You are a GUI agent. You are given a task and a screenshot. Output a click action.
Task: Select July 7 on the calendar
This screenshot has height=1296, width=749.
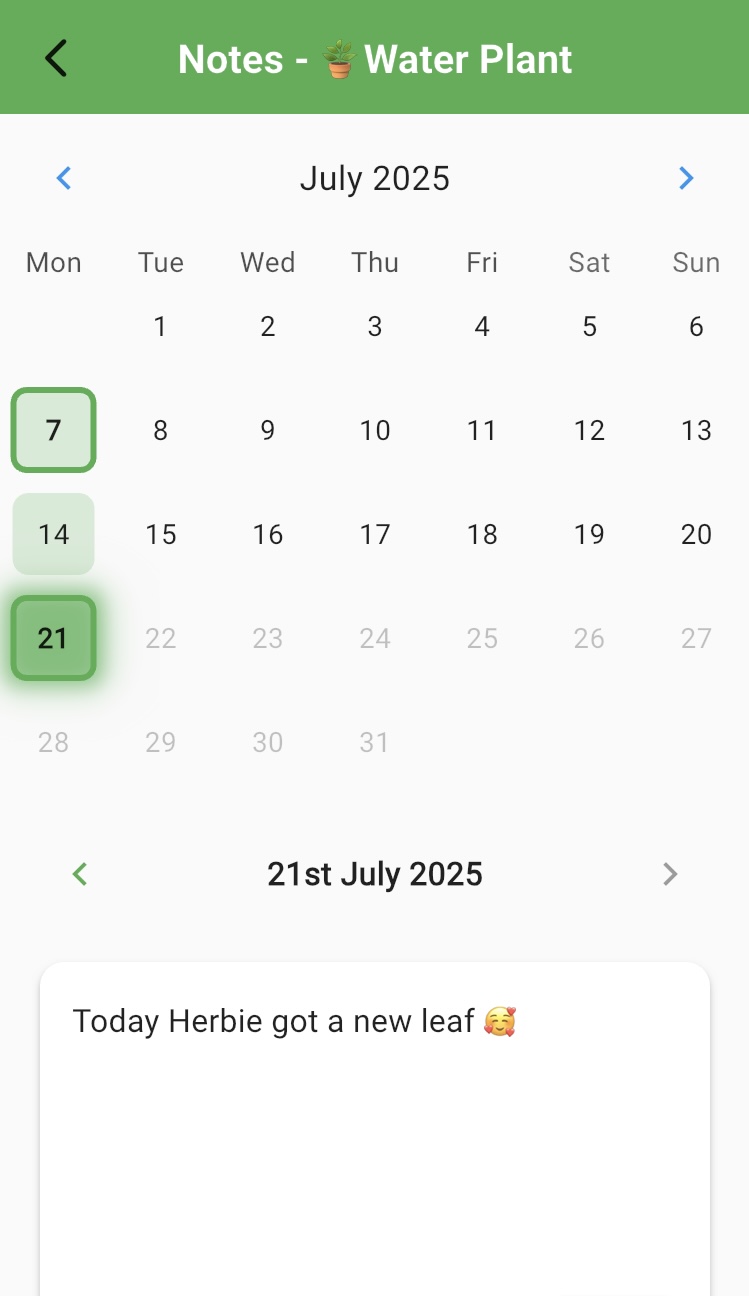53,430
